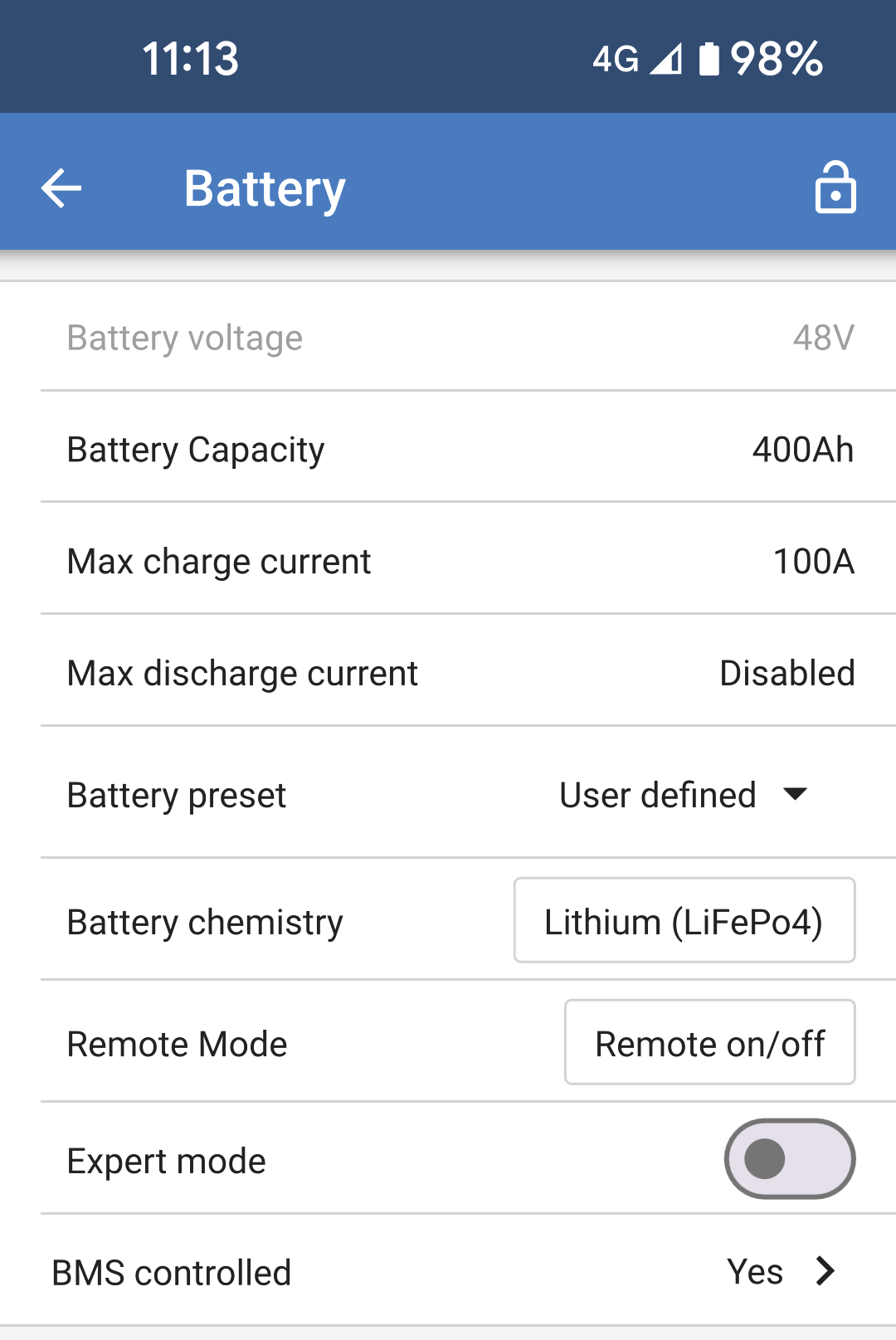Tap the battery level icon in status bar

tap(709, 57)
